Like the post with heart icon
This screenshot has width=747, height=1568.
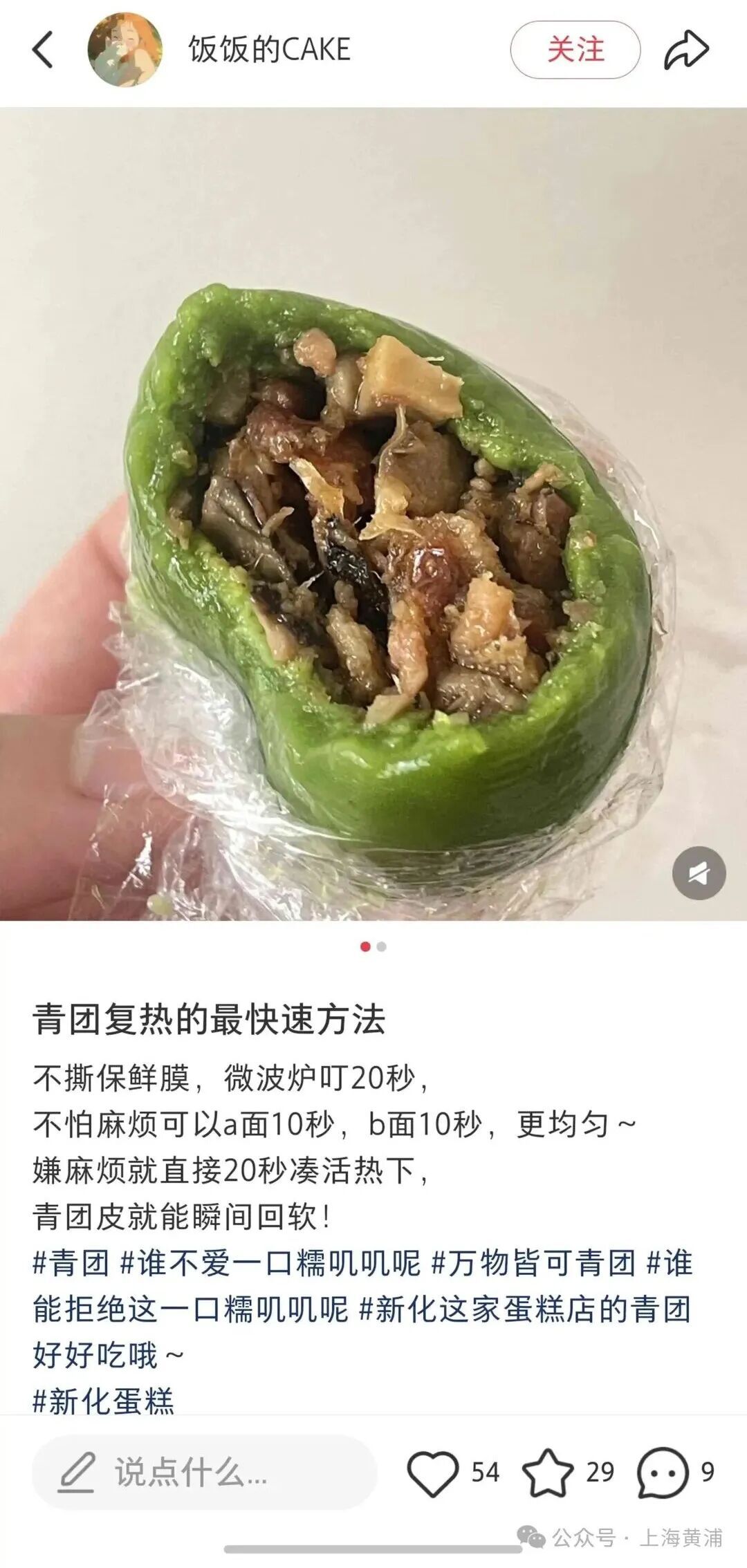point(433,1473)
